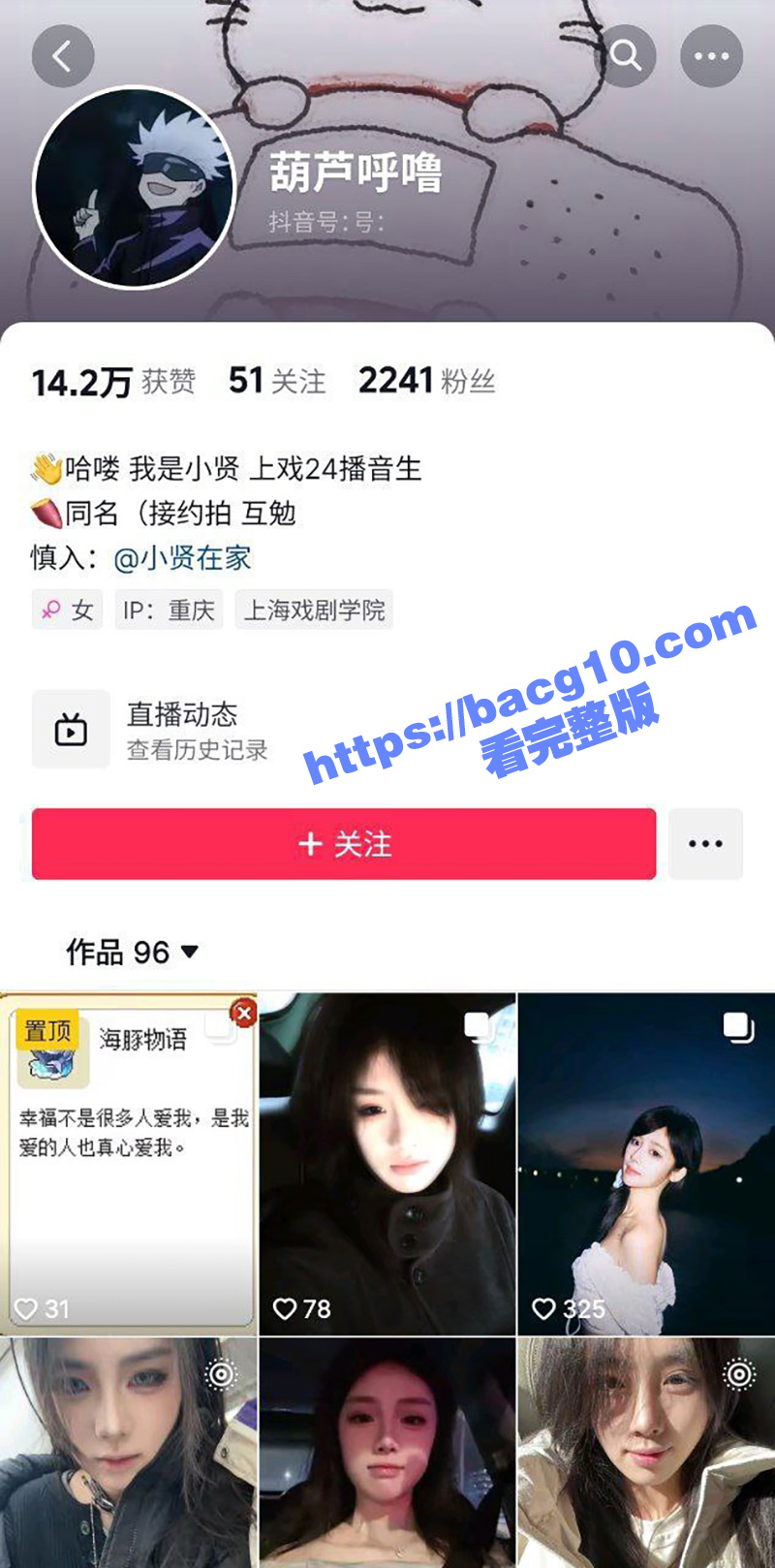The height and width of the screenshot is (1568, 775).
Task: Tap the live photo icon on bottom-left thumbnail
Action: pyautogui.click(x=221, y=1374)
